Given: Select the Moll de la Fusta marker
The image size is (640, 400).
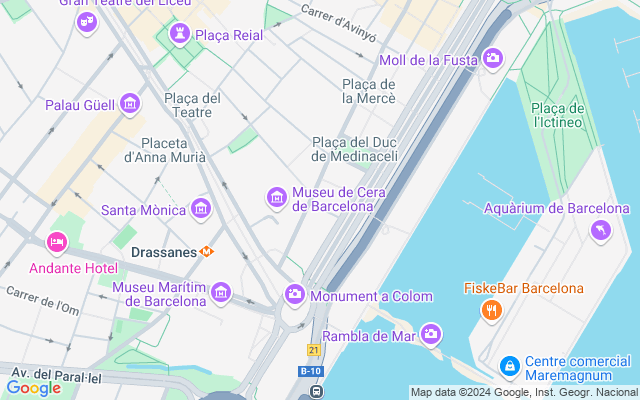Looking at the screenshot, I should [492, 58].
